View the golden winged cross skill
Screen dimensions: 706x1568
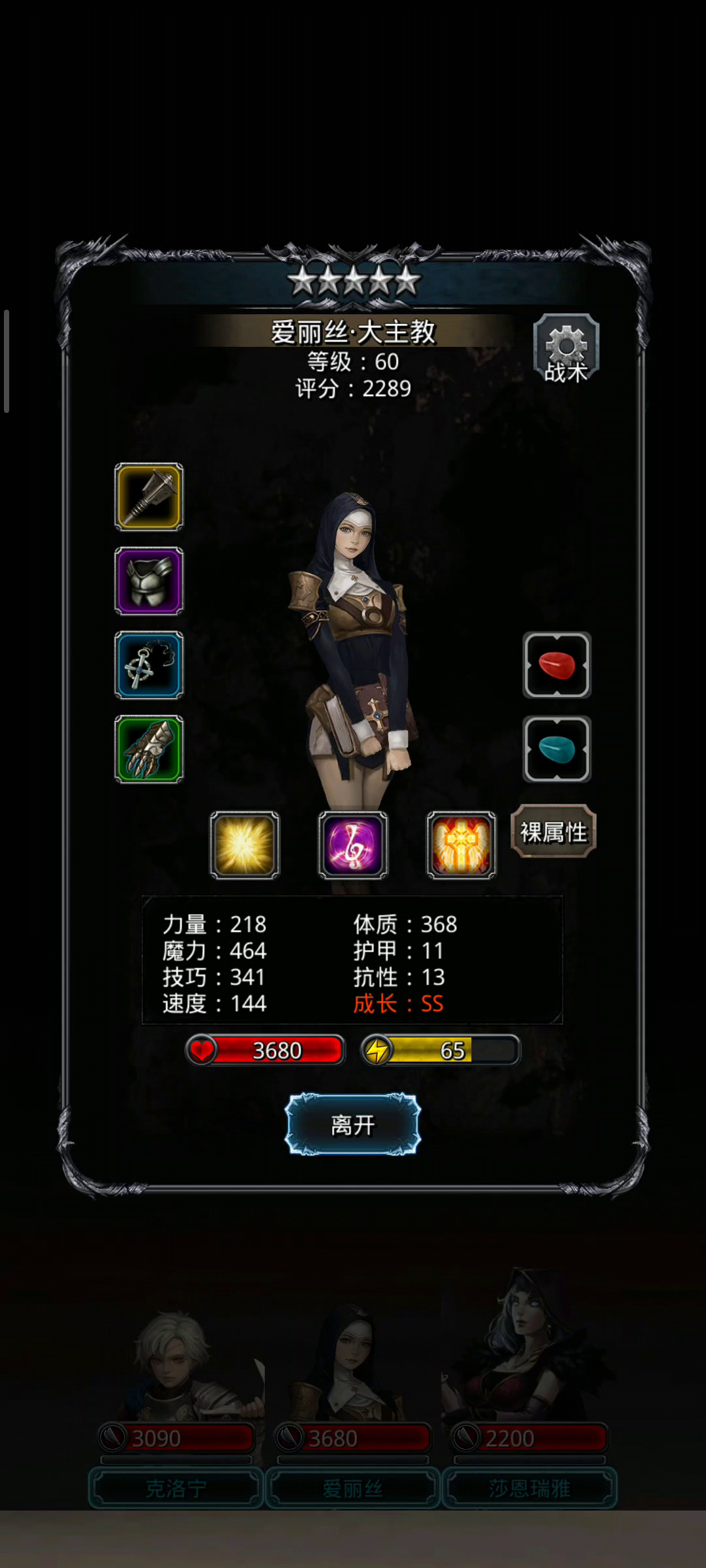(x=462, y=845)
